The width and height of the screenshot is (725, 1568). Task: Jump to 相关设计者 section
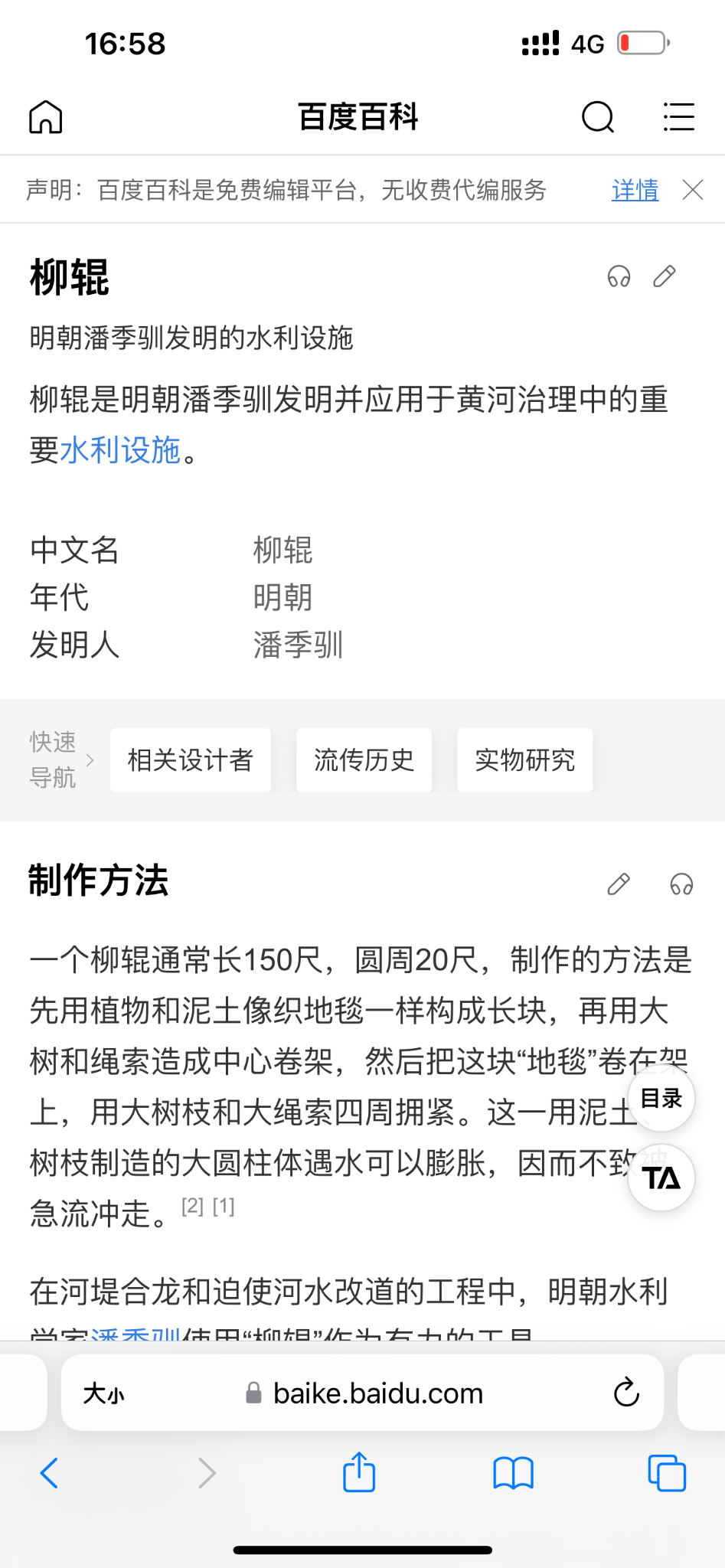[x=191, y=760]
